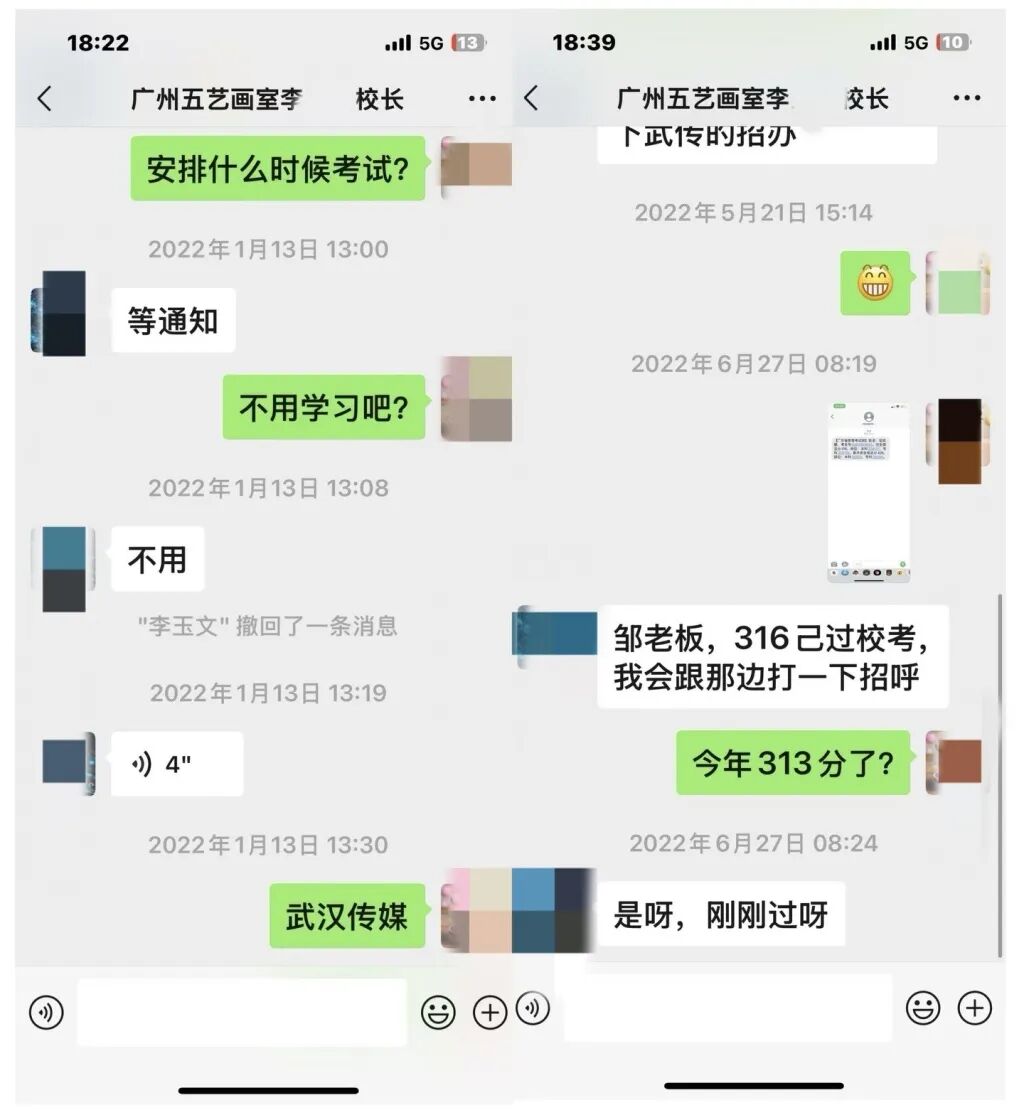Open the shared screenshot image in the right chat

868,490
